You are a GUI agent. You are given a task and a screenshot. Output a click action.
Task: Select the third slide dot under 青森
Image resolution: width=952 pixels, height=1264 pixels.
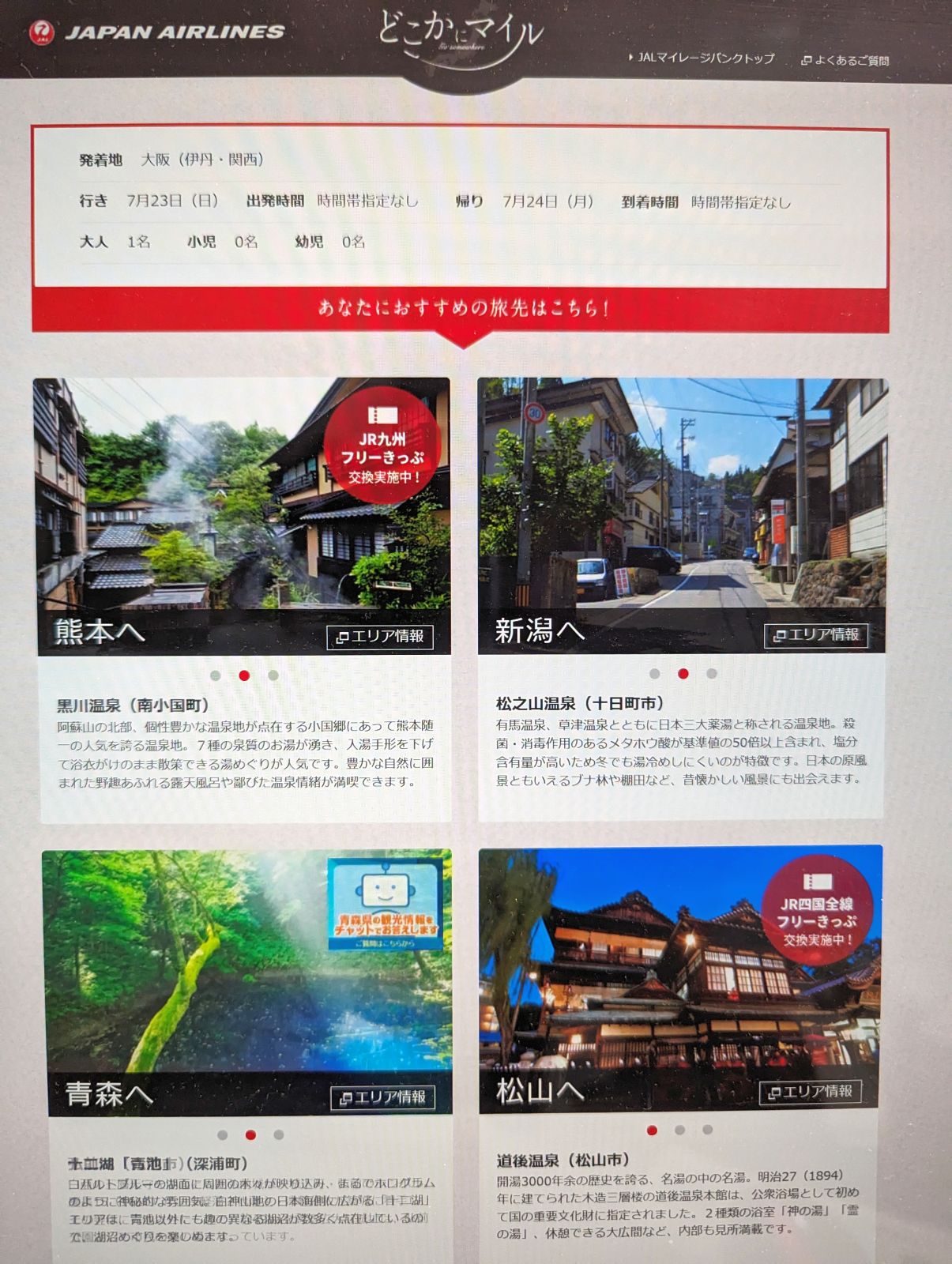point(278,1134)
